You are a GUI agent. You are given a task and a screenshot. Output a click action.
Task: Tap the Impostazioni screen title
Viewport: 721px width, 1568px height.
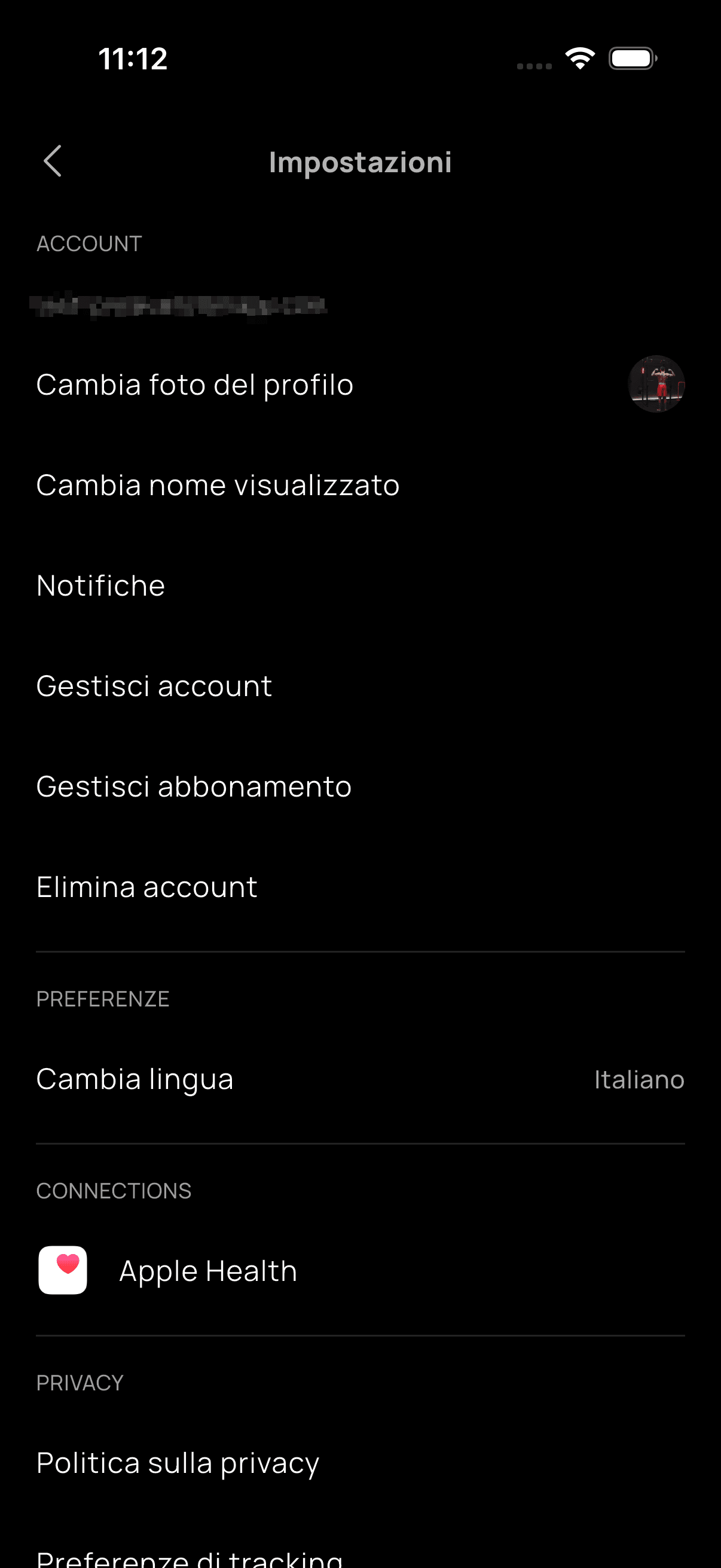[x=360, y=161]
